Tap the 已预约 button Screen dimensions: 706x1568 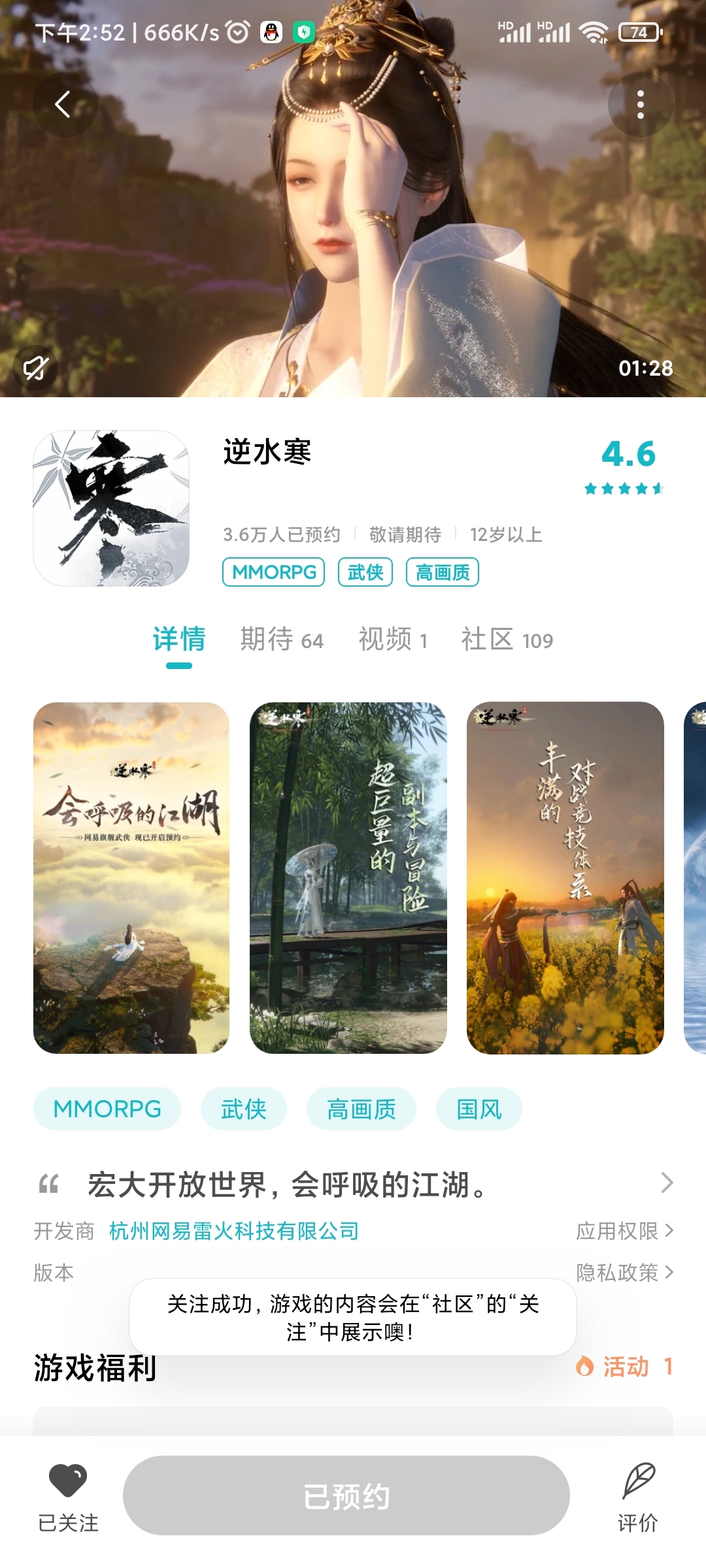(346, 1495)
